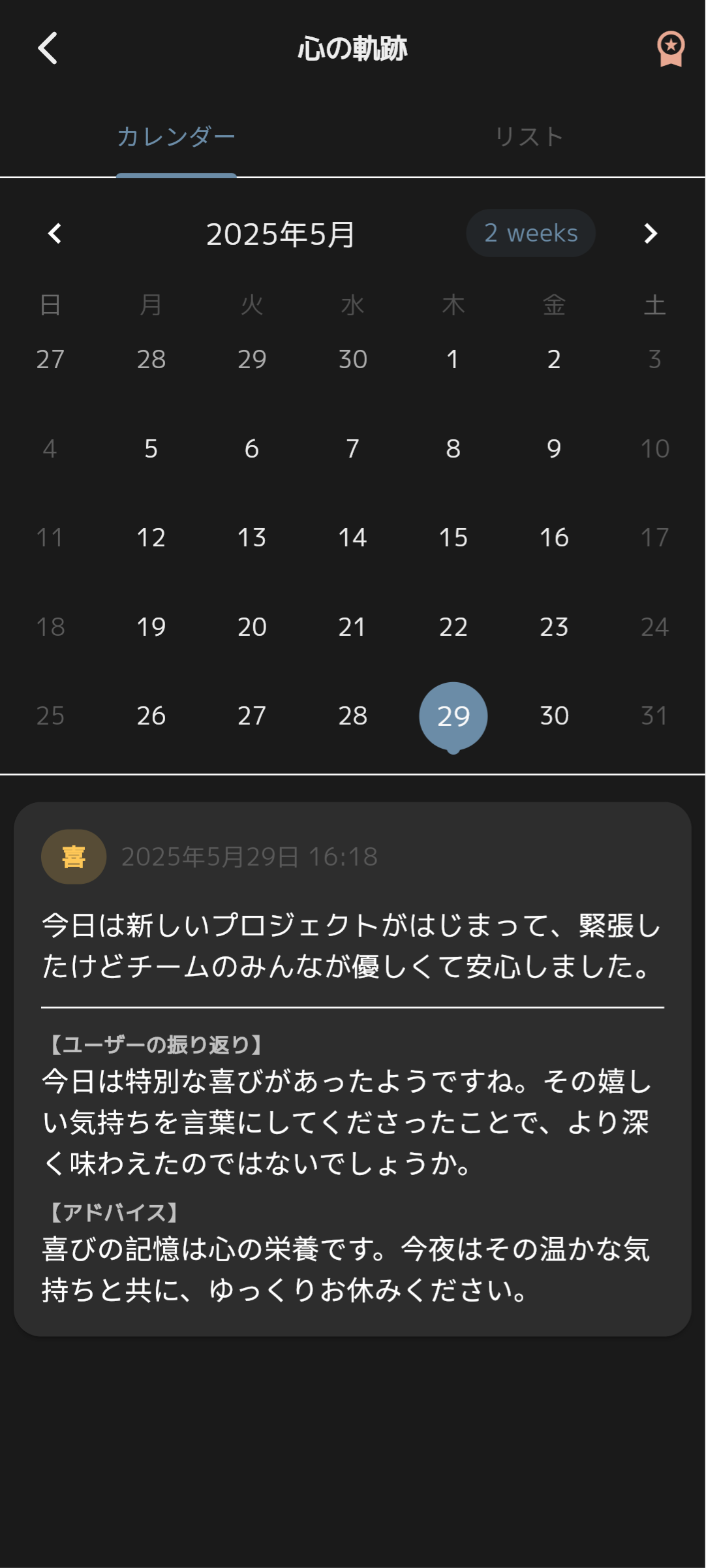The width and height of the screenshot is (706, 1568).
Task: Select May 28 on the calendar
Action: tap(352, 716)
